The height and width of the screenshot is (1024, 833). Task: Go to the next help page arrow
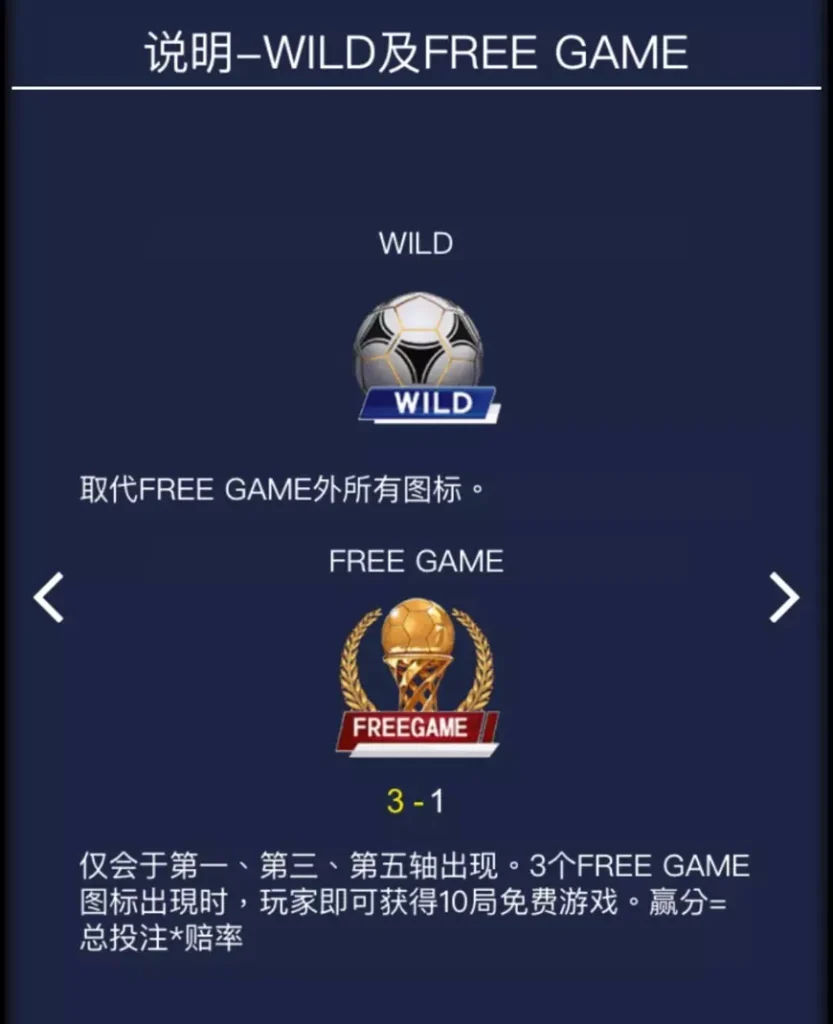click(x=784, y=598)
